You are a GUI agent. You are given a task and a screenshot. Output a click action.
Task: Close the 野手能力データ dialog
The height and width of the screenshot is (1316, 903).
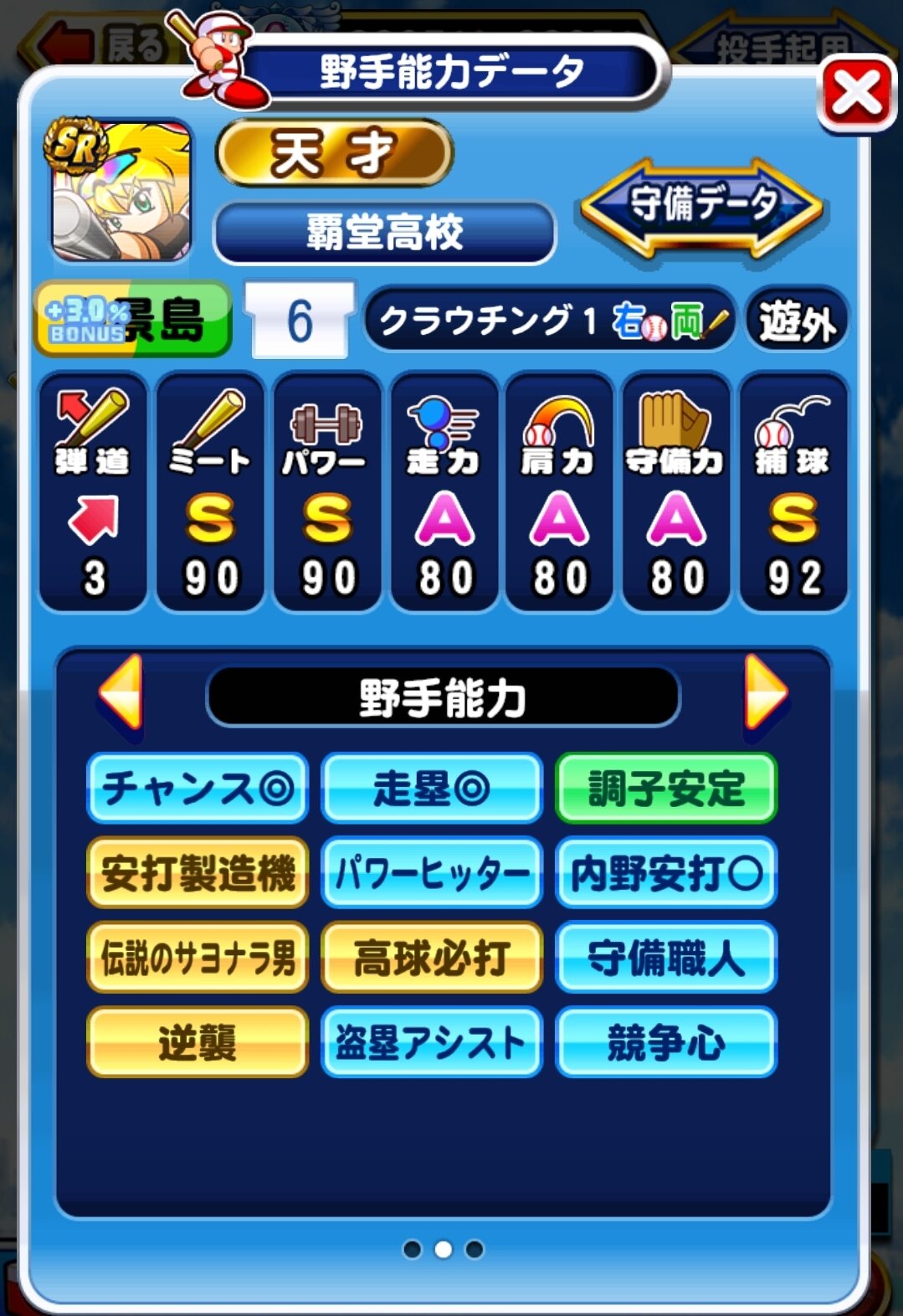(856, 94)
